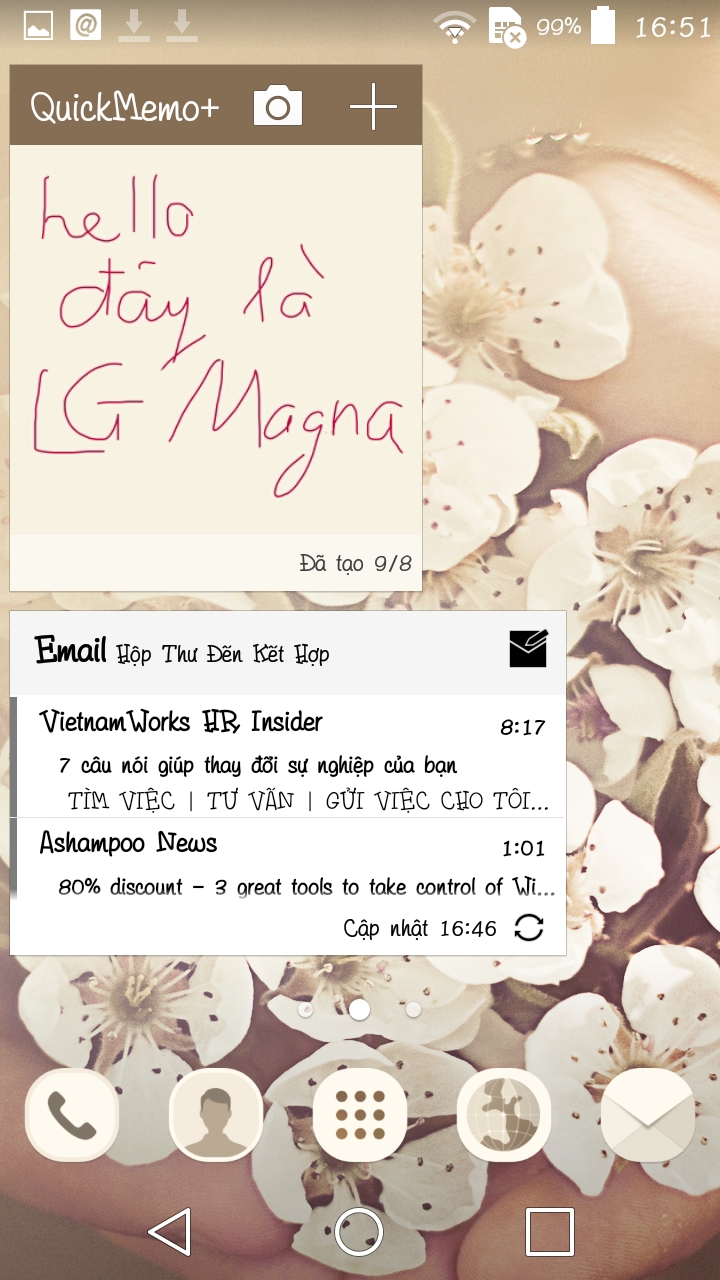
Task: Open the app drawer
Action: 359,1116
